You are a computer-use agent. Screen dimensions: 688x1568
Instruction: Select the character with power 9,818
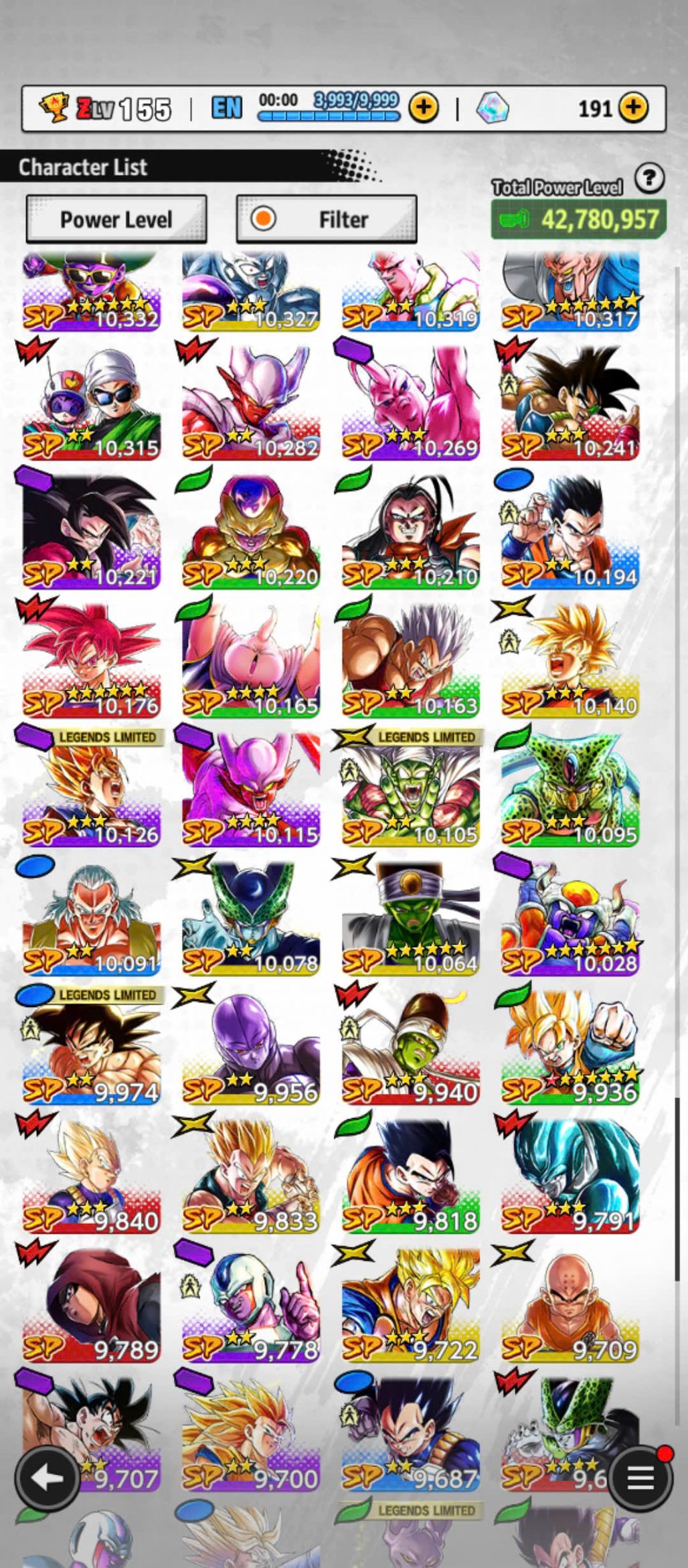click(x=410, y=1175)
